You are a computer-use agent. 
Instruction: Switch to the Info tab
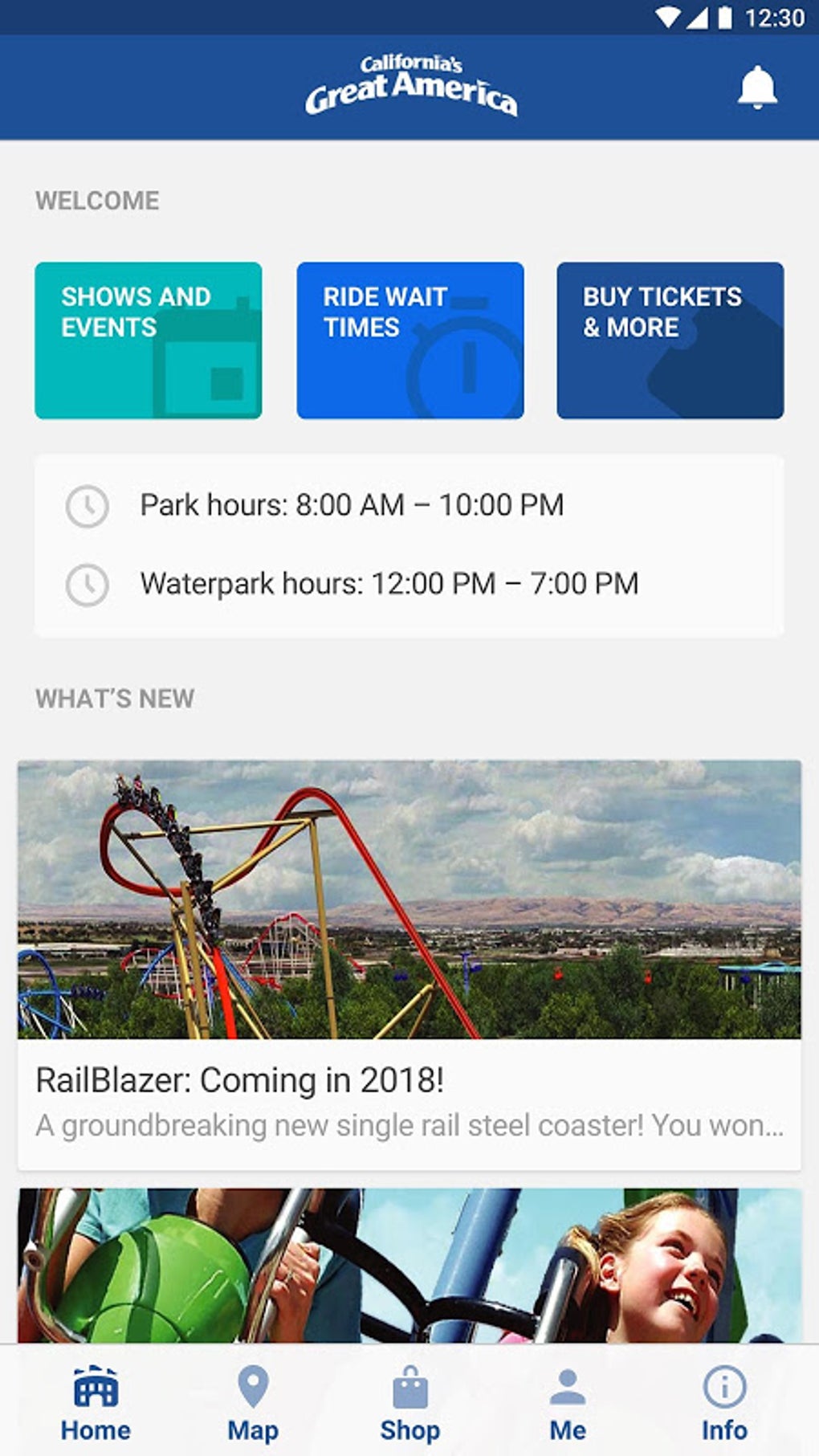724,1404
